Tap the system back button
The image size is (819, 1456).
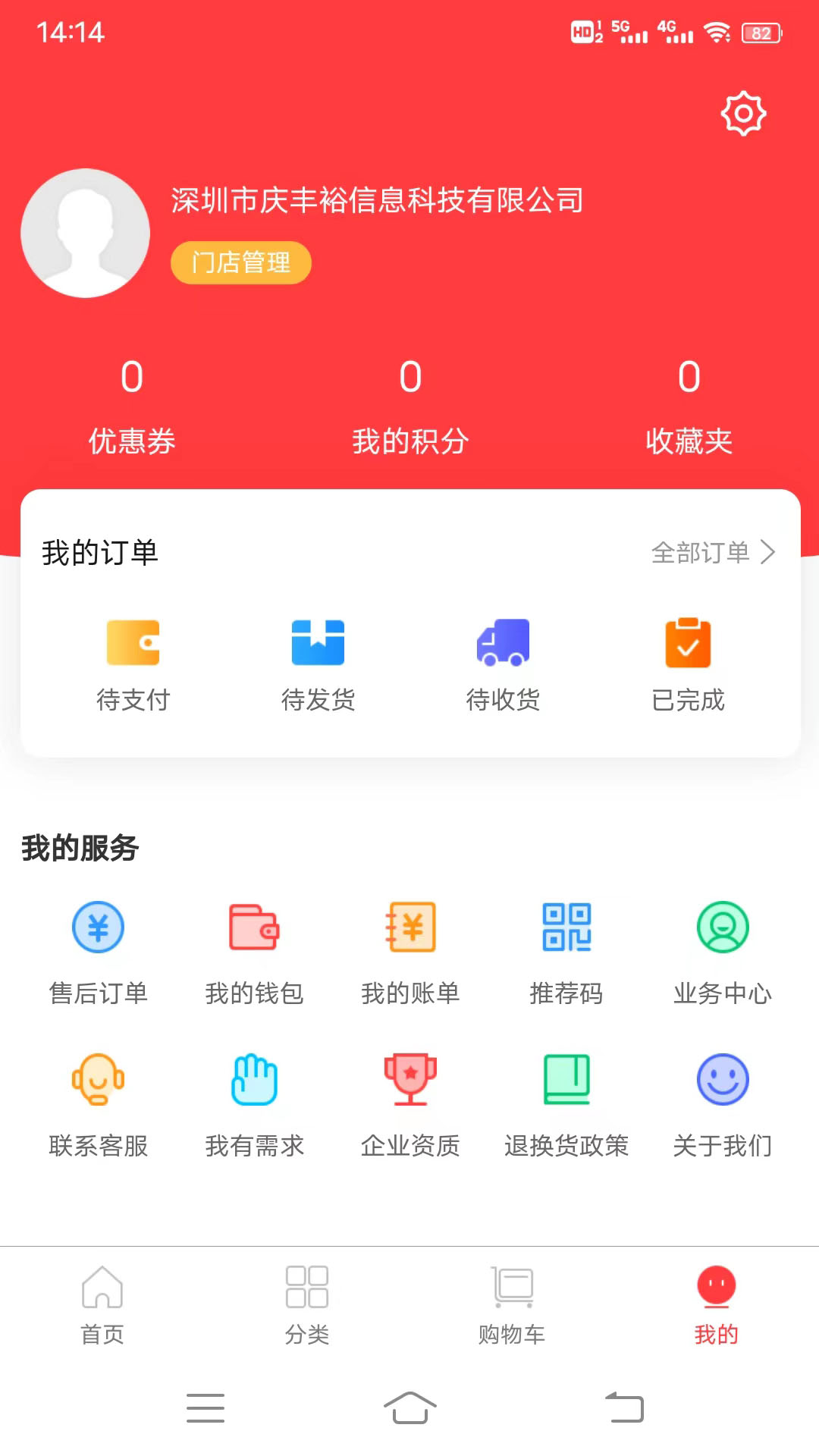point(624,1407)
